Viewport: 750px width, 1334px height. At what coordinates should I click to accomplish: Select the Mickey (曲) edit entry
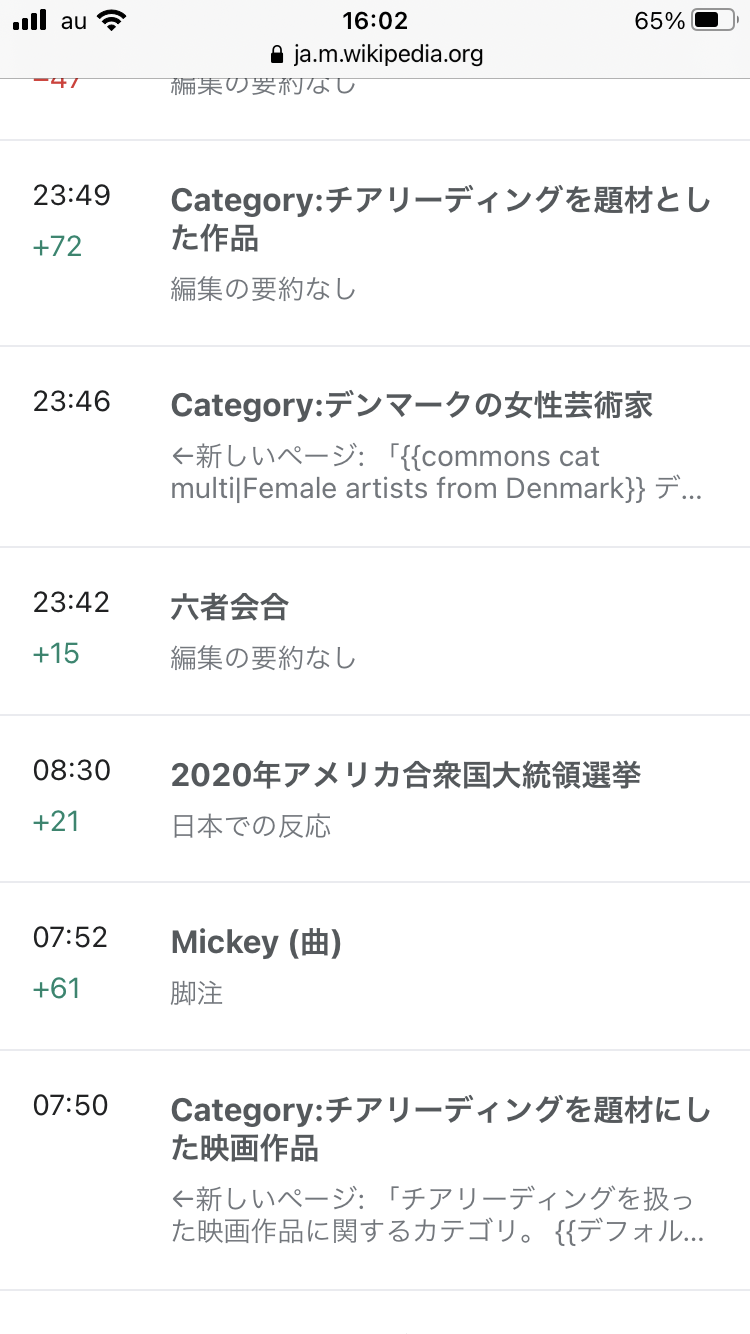click(256, 942)
